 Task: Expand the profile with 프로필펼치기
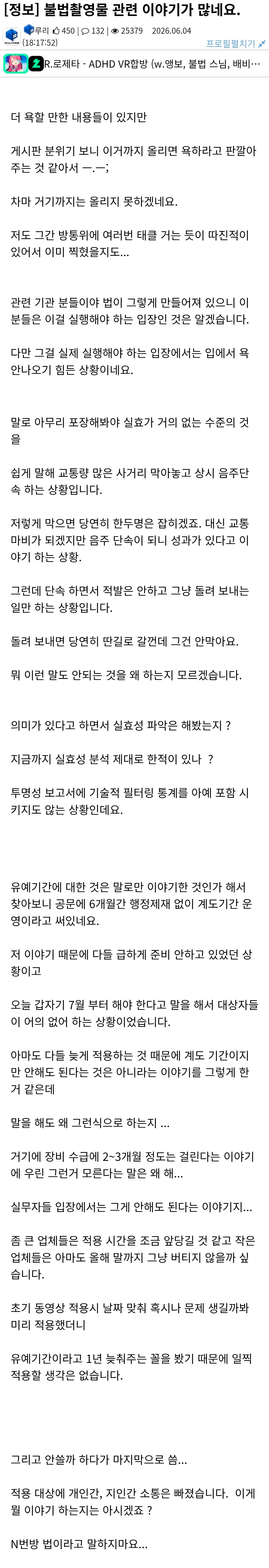pos(236,43)
